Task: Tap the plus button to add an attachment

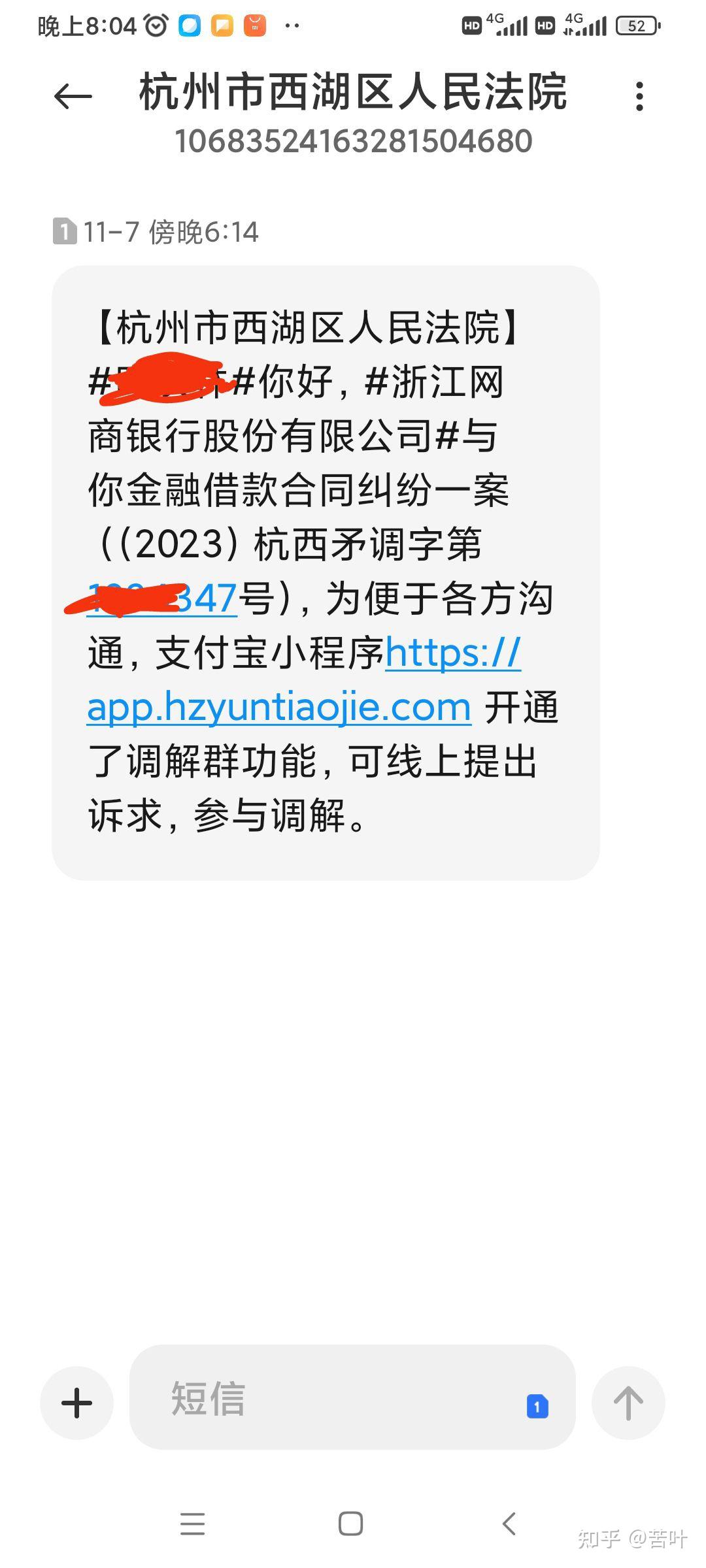Action: (76, 1403)
